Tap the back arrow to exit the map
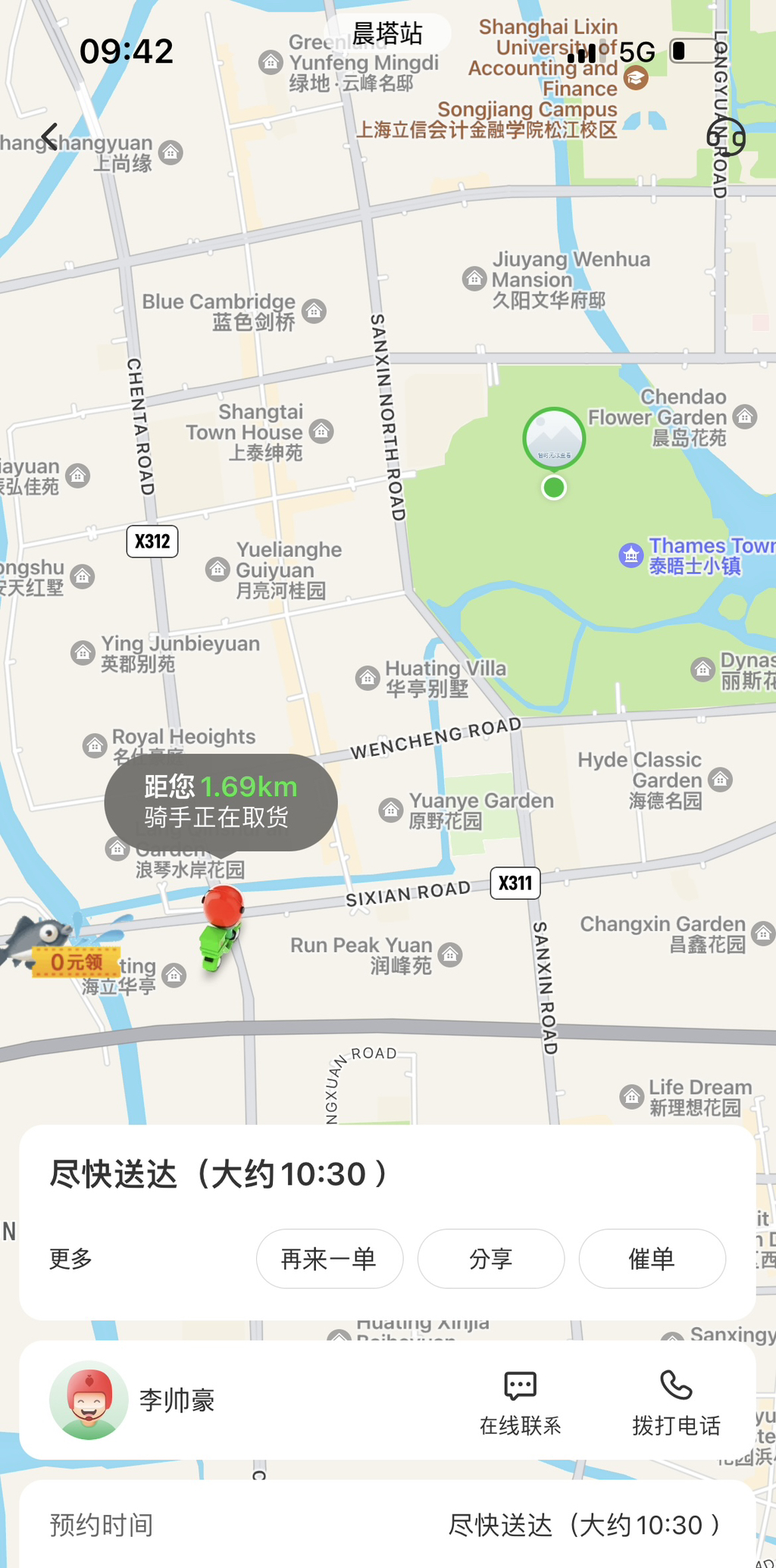Viewport: 776px width, 1568px height. (48, 136)
